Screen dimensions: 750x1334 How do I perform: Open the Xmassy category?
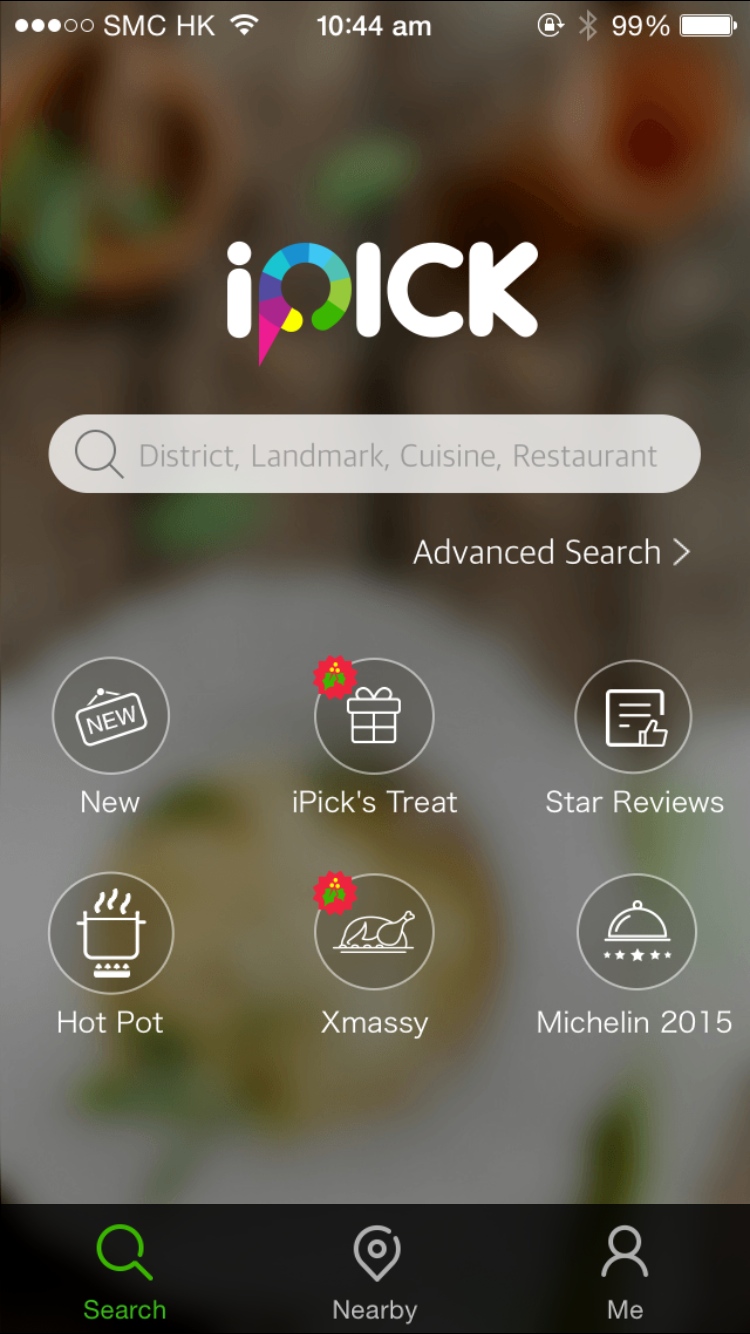(x=374, y=932)
